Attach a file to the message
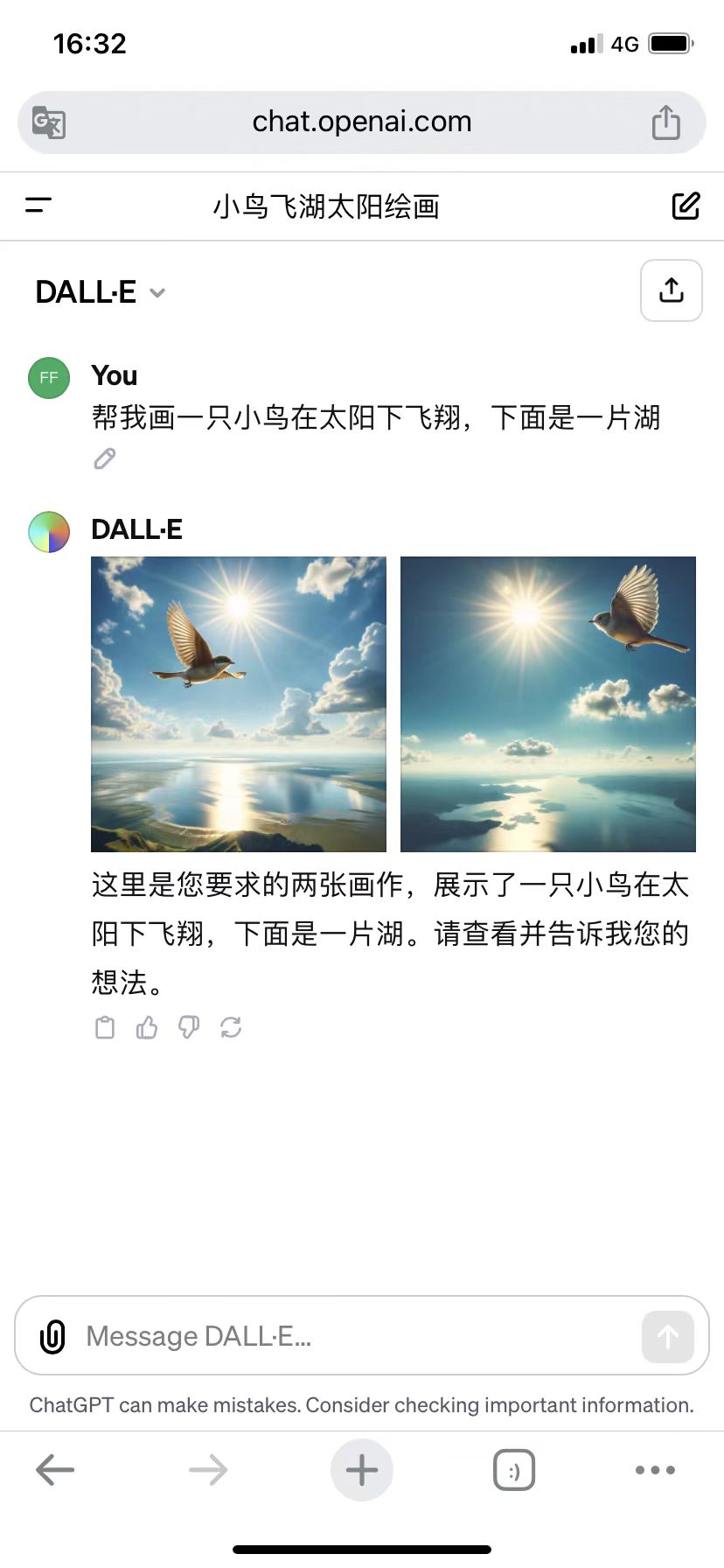 click(x=52, y=1336)
